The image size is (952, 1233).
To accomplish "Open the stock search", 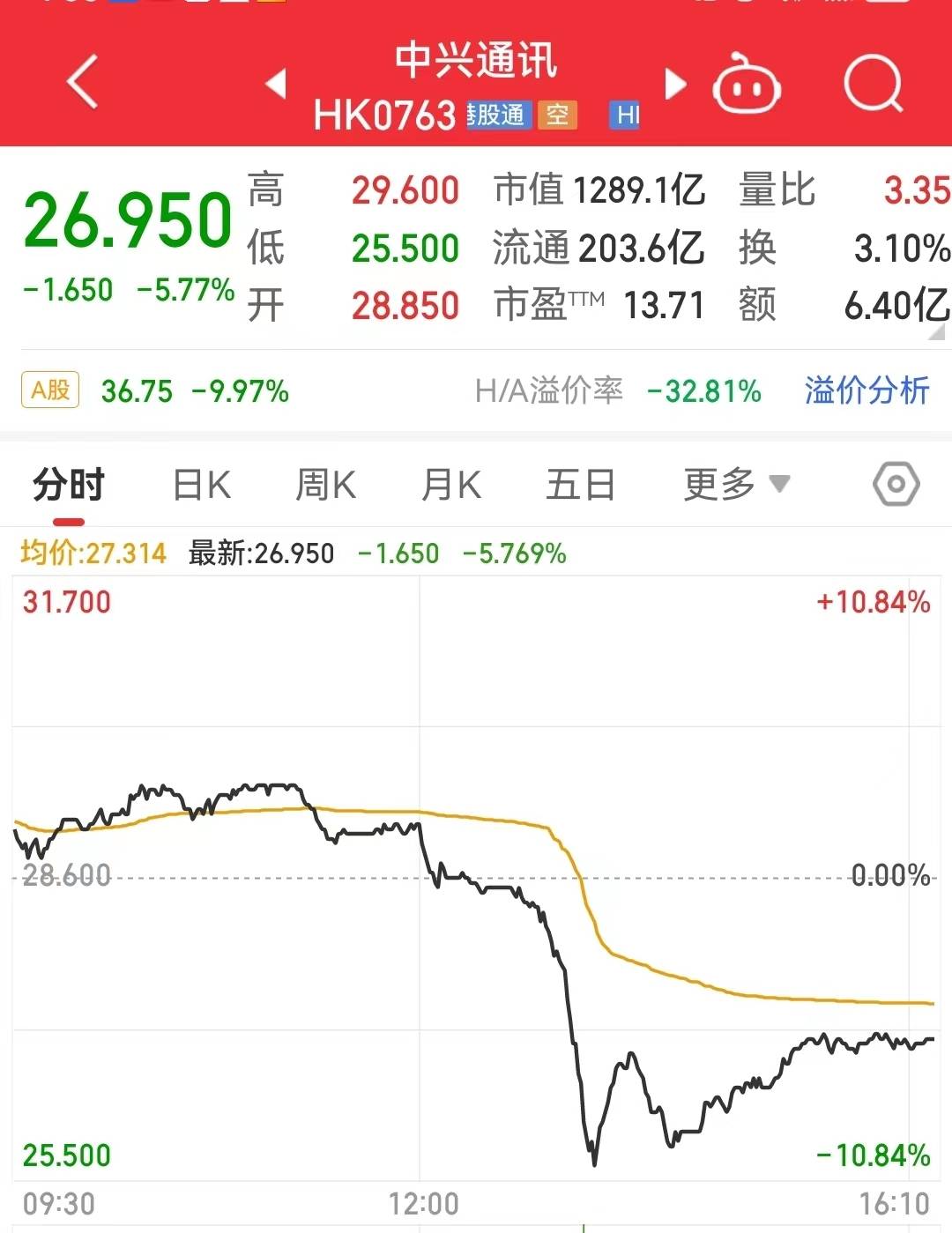I will pos(872,85).
